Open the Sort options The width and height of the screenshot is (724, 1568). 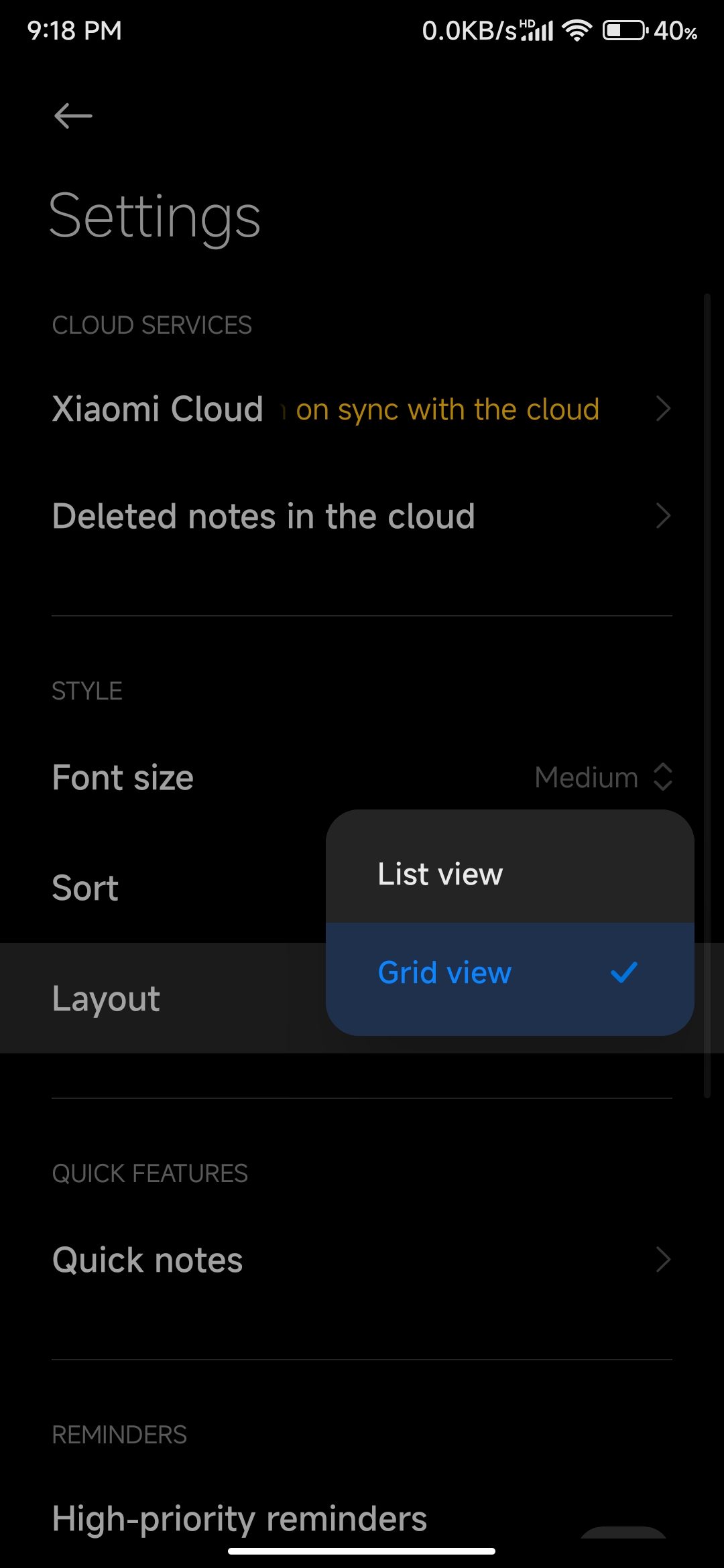click(x=85, y=887)
